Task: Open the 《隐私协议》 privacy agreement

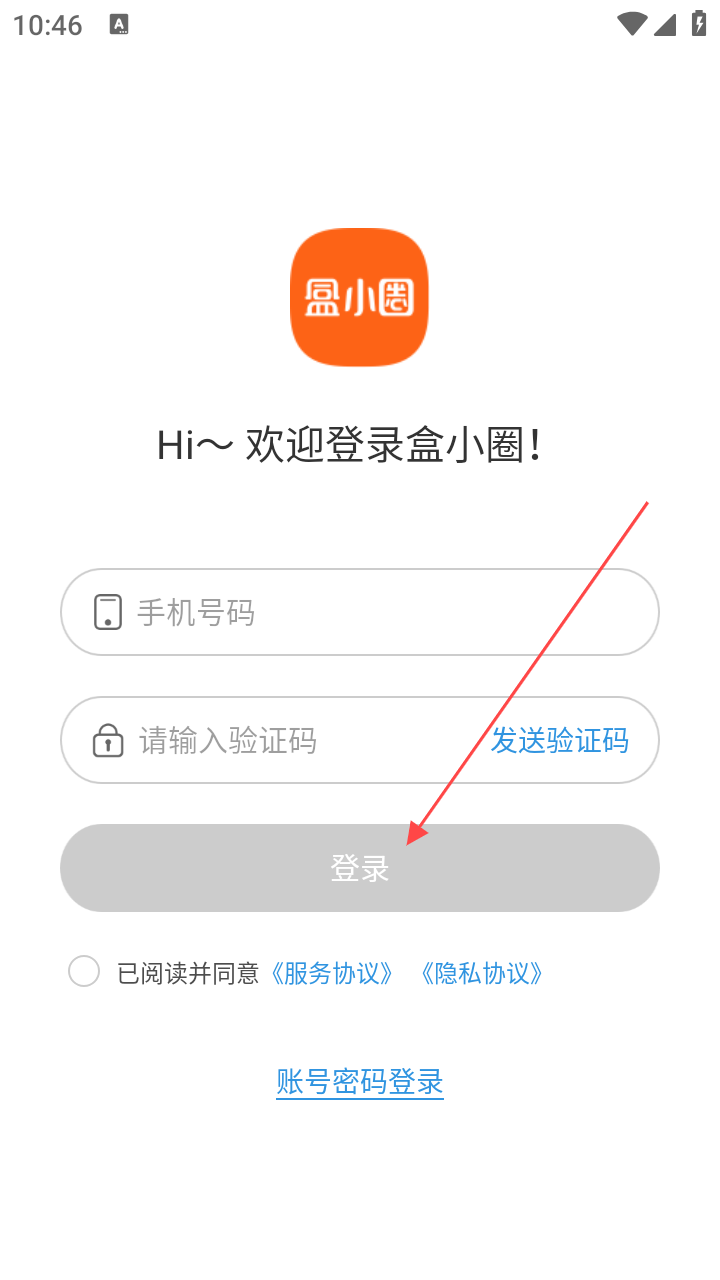Action: (x=482, y=973)
